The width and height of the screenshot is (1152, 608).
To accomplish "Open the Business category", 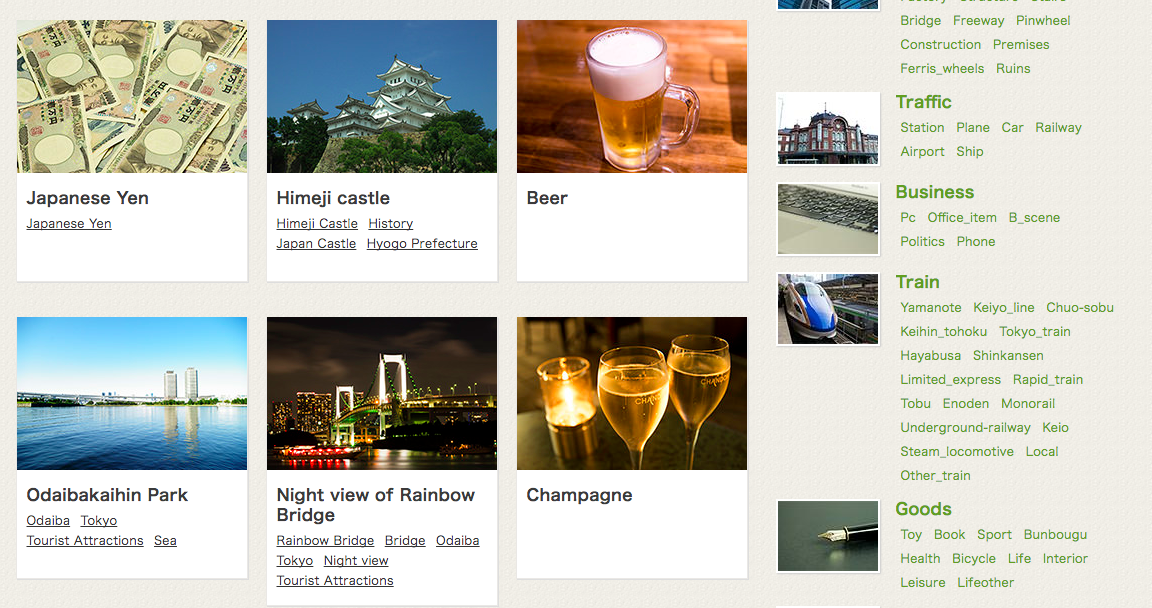I will coord(934,192).
